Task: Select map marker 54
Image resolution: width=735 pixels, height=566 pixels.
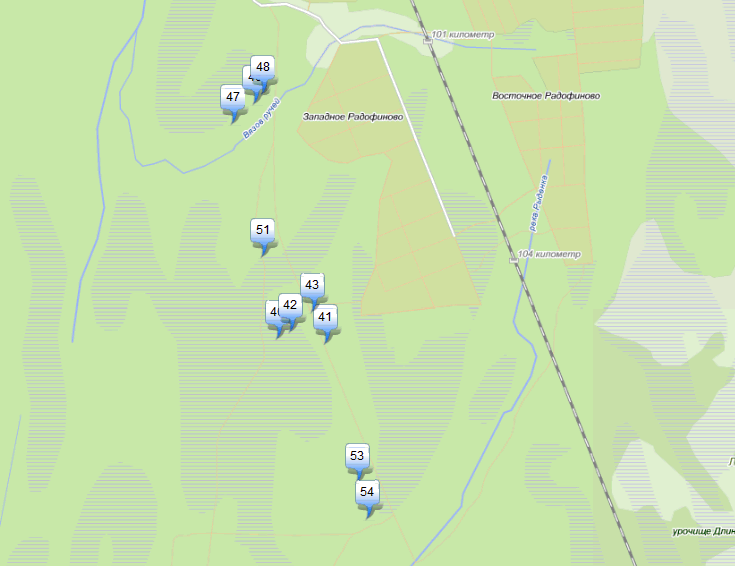Action: 368,492
